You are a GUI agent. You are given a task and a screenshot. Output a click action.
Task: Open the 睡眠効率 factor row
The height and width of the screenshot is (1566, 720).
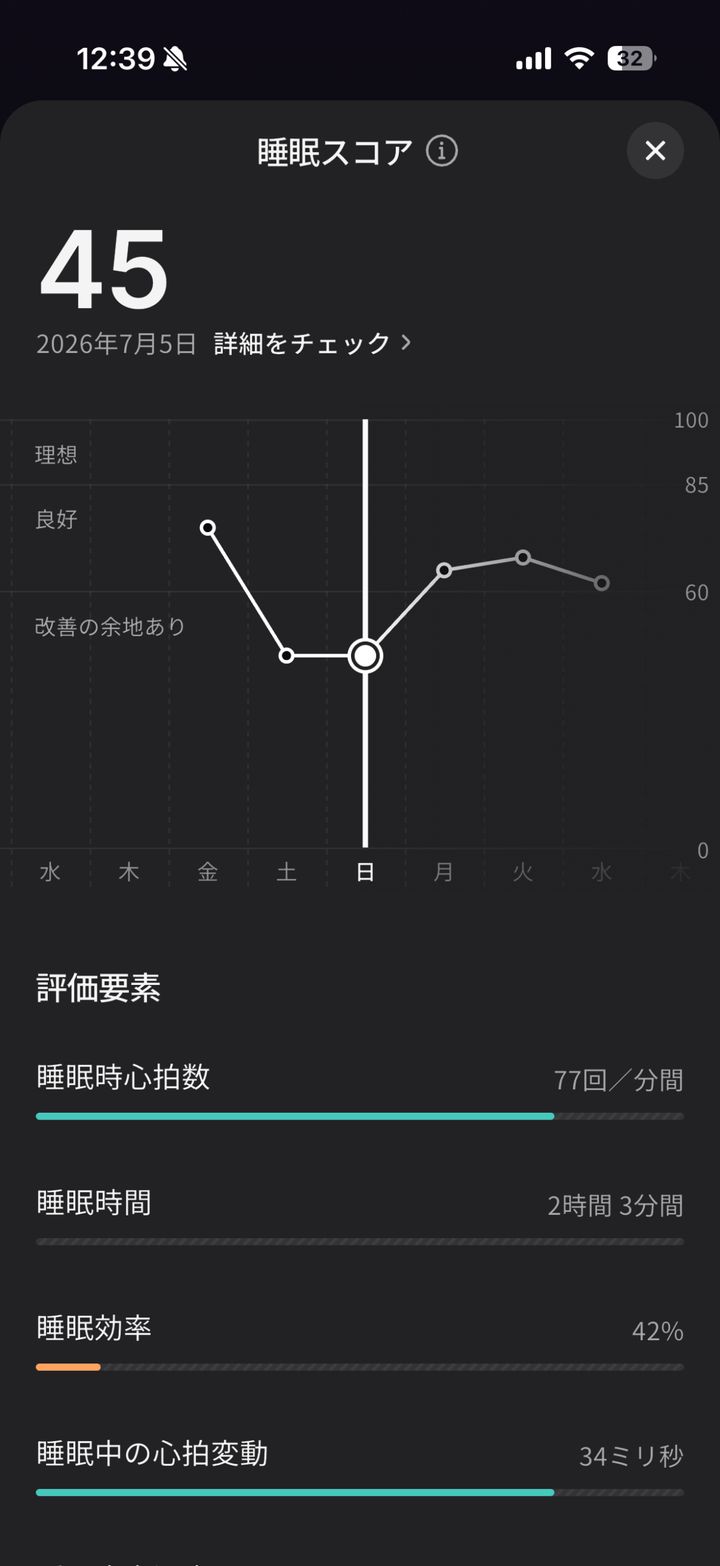(x=360, y=1341)
